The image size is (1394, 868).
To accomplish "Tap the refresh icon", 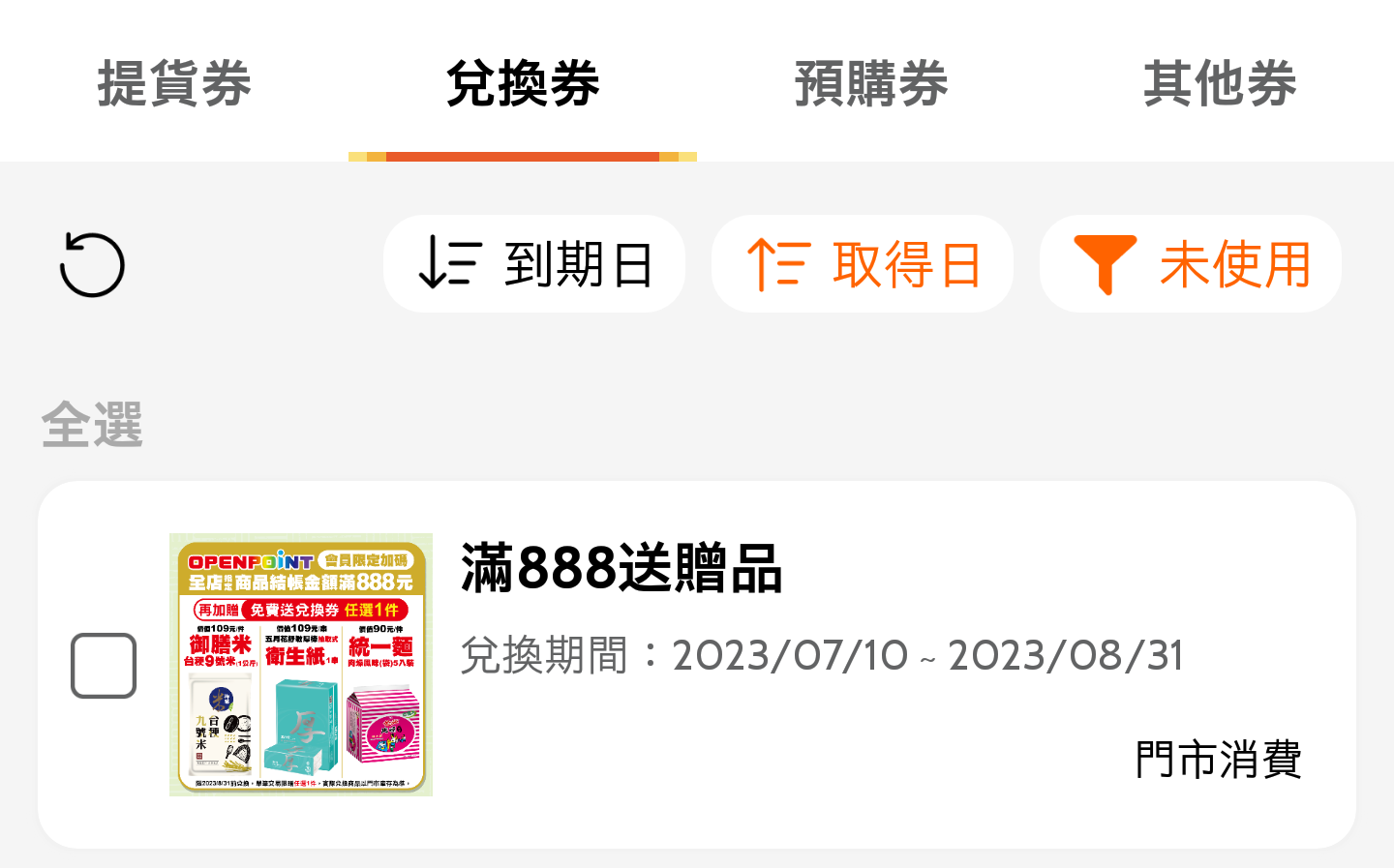I will [93, 264].
